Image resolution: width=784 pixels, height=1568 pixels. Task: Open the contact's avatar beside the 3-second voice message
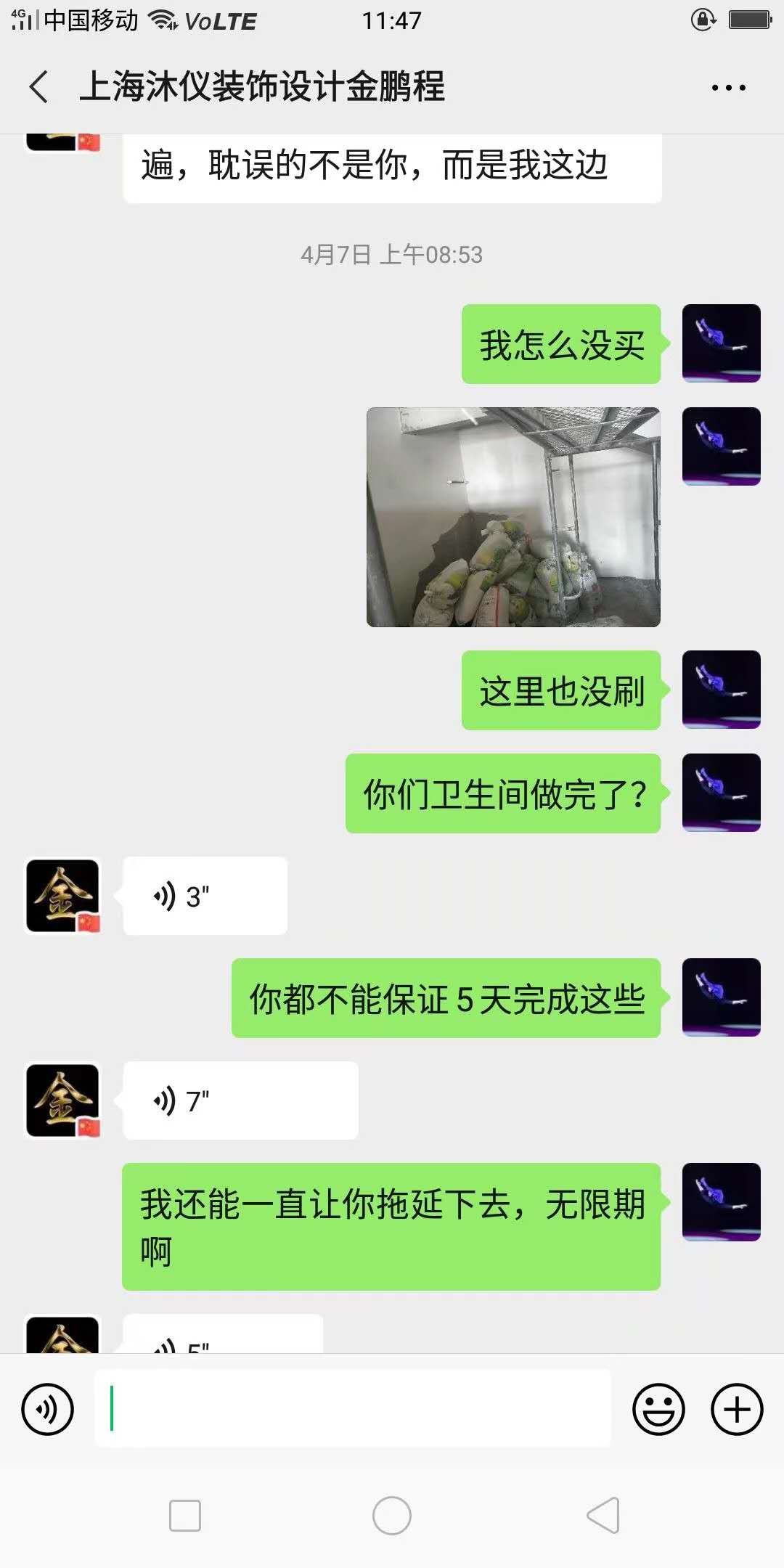click(62, 896)
